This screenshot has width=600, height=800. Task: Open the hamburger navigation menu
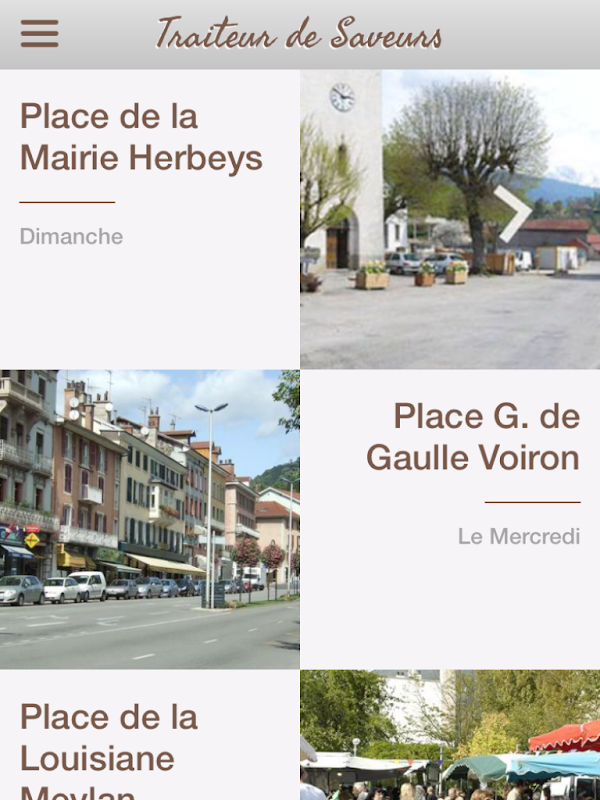pyautogui.click(x=40, y=34)
